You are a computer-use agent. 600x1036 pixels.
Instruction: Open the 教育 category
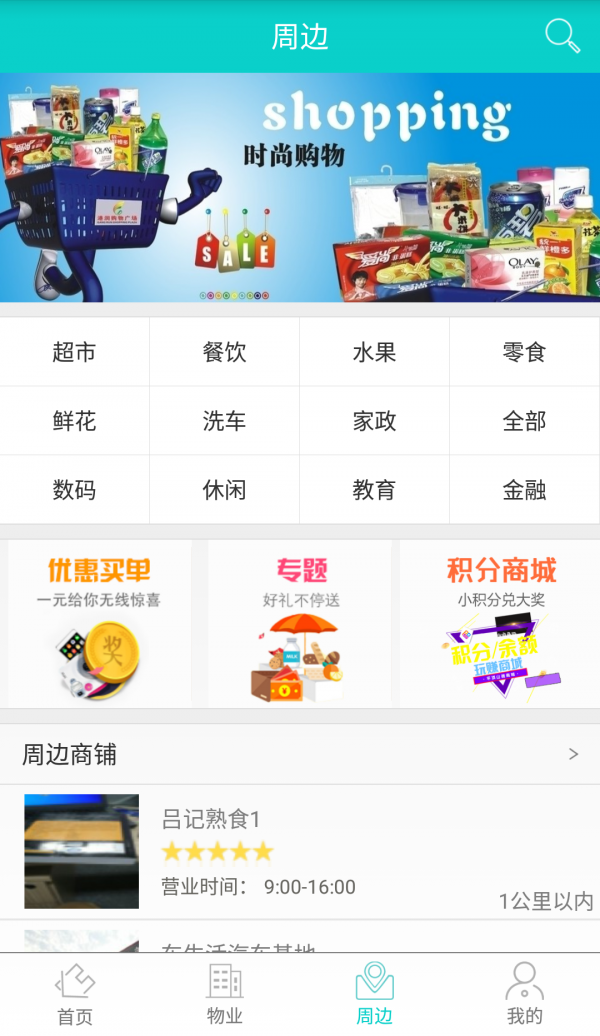click(x=374, y=490)
